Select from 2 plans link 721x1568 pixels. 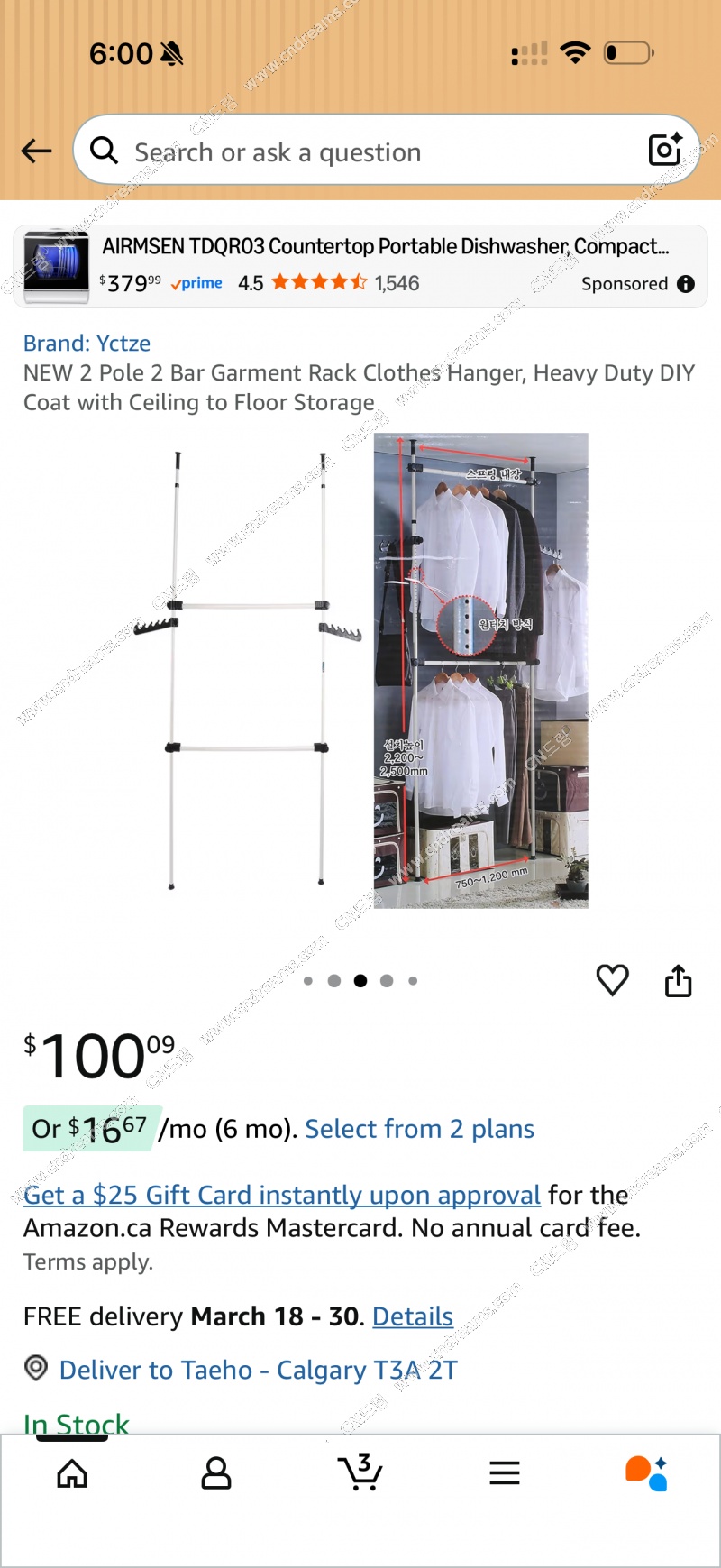coord(419,1129)
